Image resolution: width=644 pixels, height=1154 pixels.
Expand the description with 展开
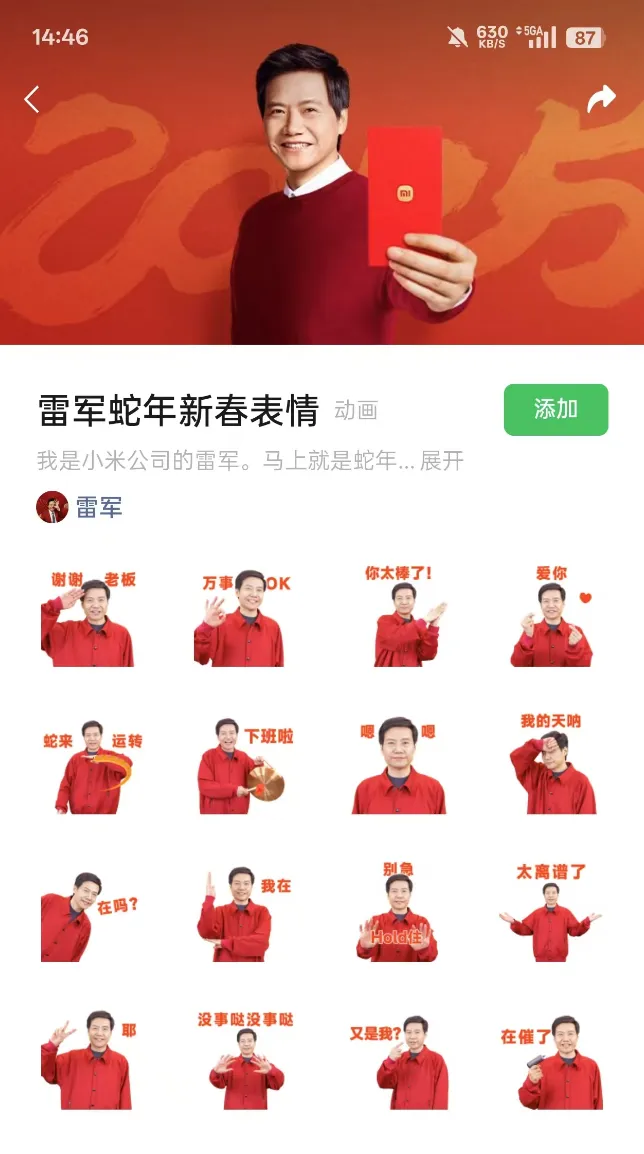[x=442, y=461]
